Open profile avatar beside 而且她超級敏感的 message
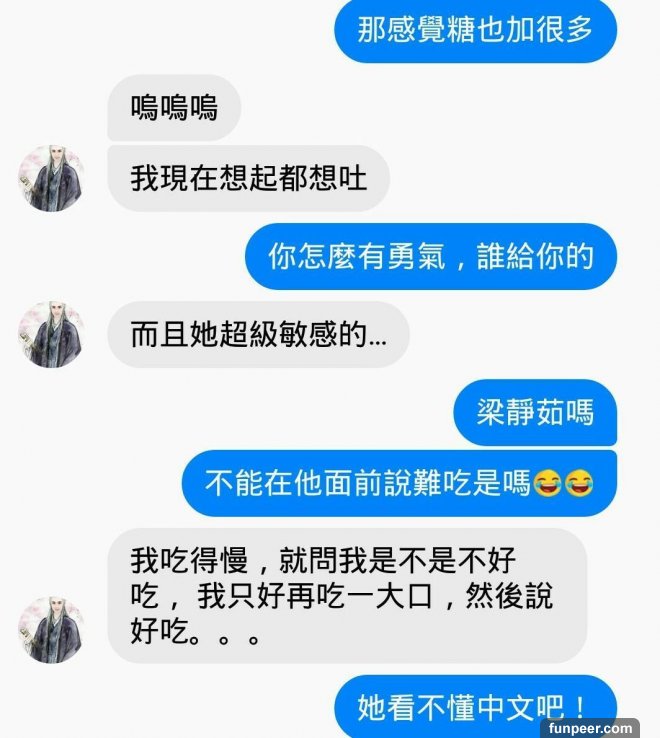660x738 pixels. (x=49, y=334)
